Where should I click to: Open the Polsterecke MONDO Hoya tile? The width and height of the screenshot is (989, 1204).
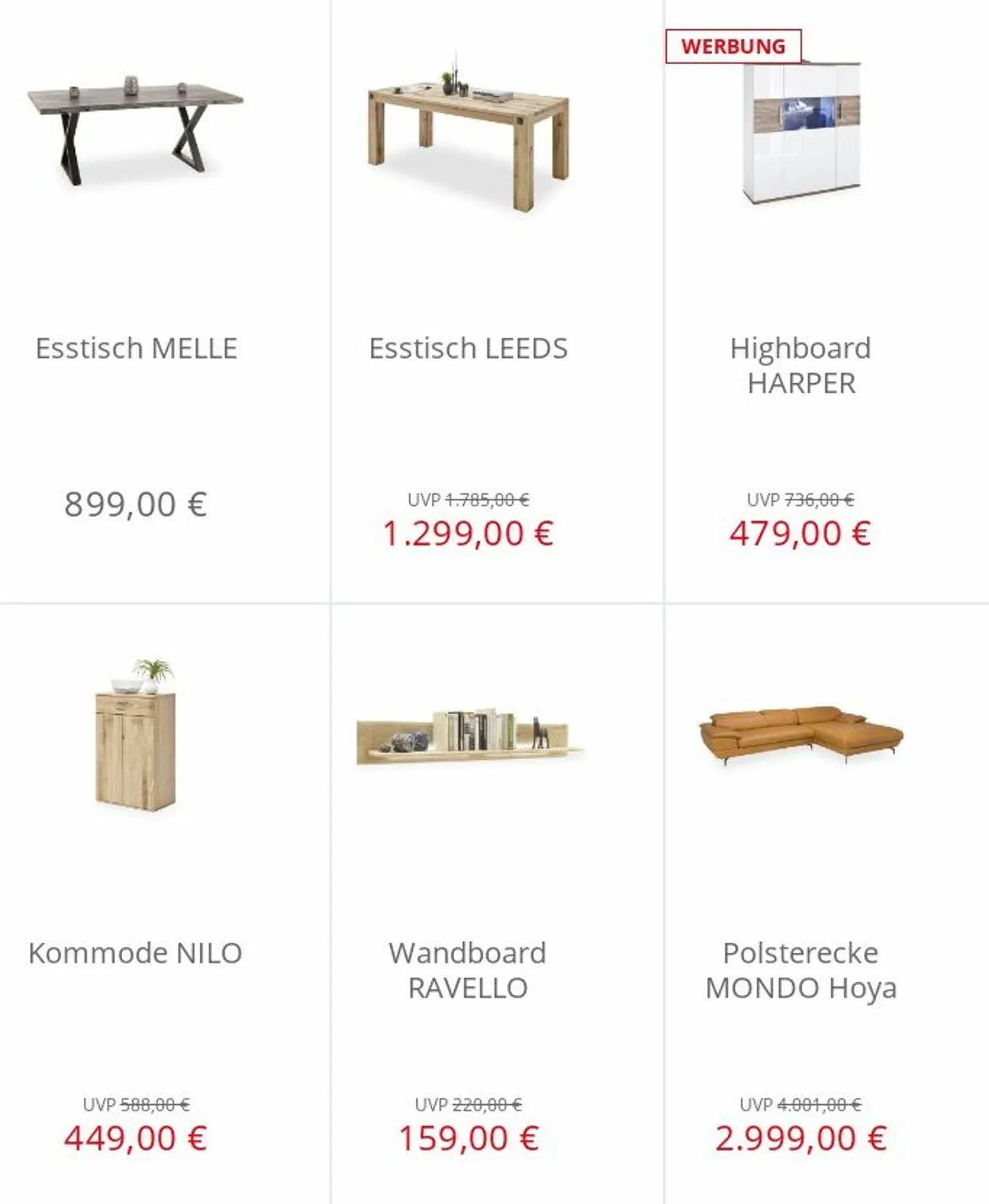tap(801, 970)
